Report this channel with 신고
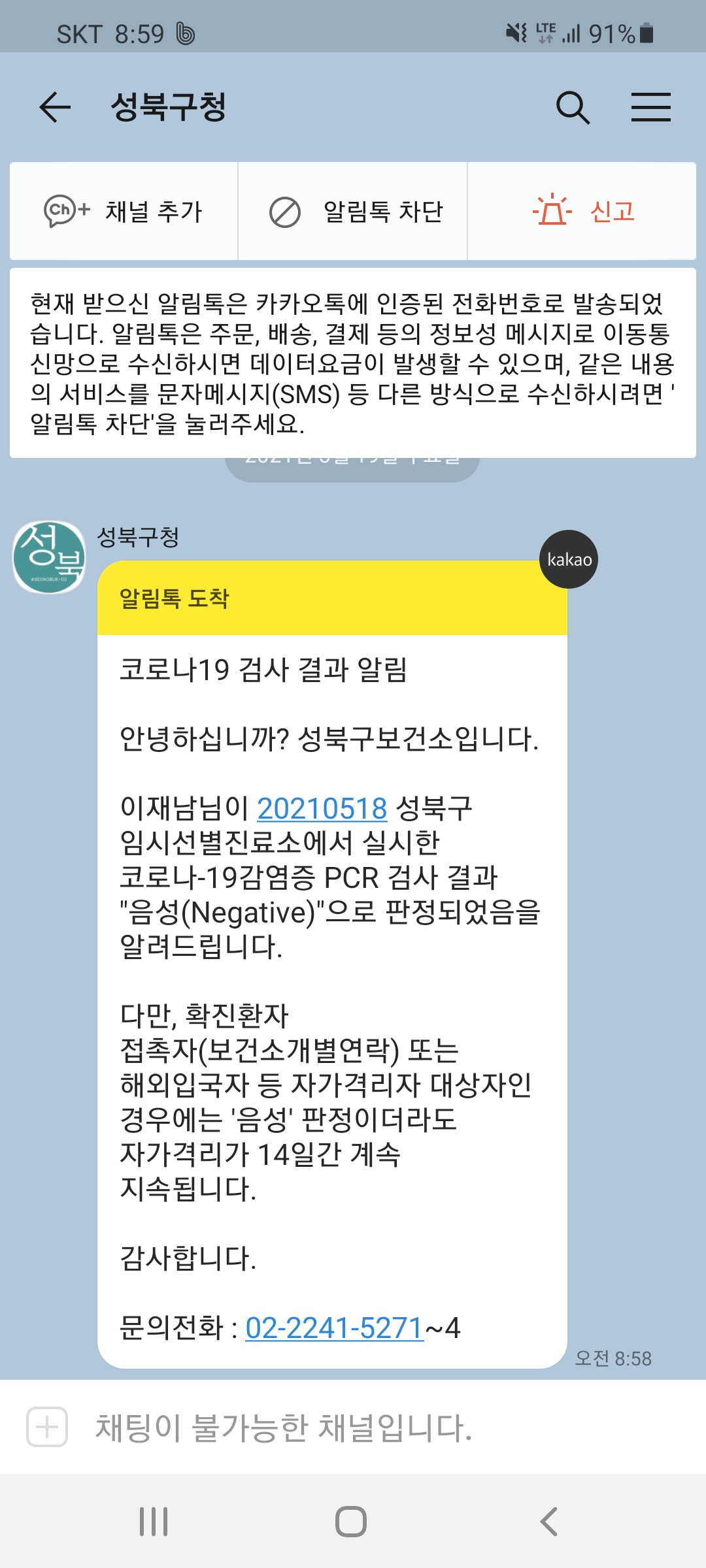 coord(582,212)
